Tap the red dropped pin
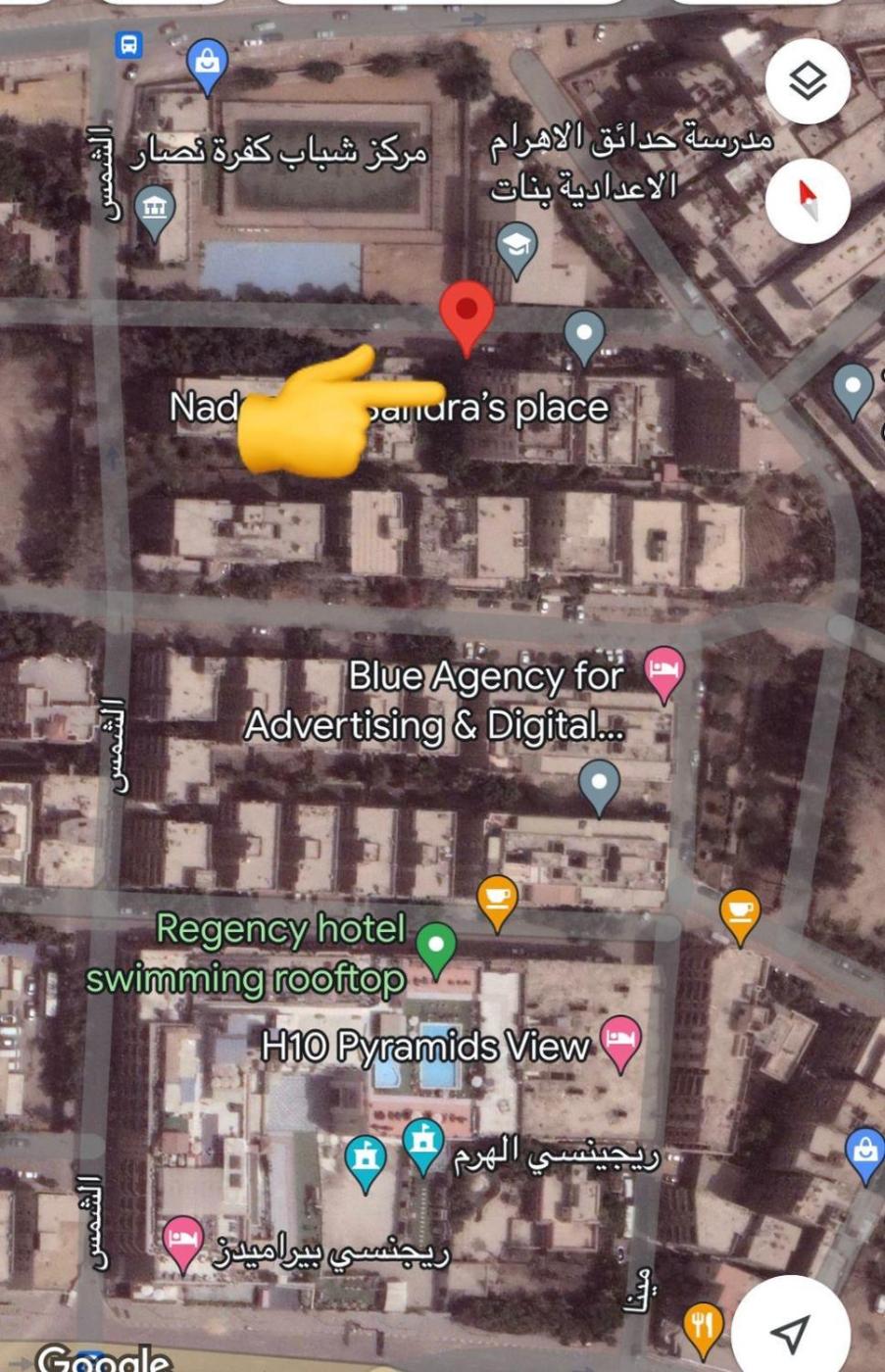This screenshot has height=1372, width=885. [467, 310]
